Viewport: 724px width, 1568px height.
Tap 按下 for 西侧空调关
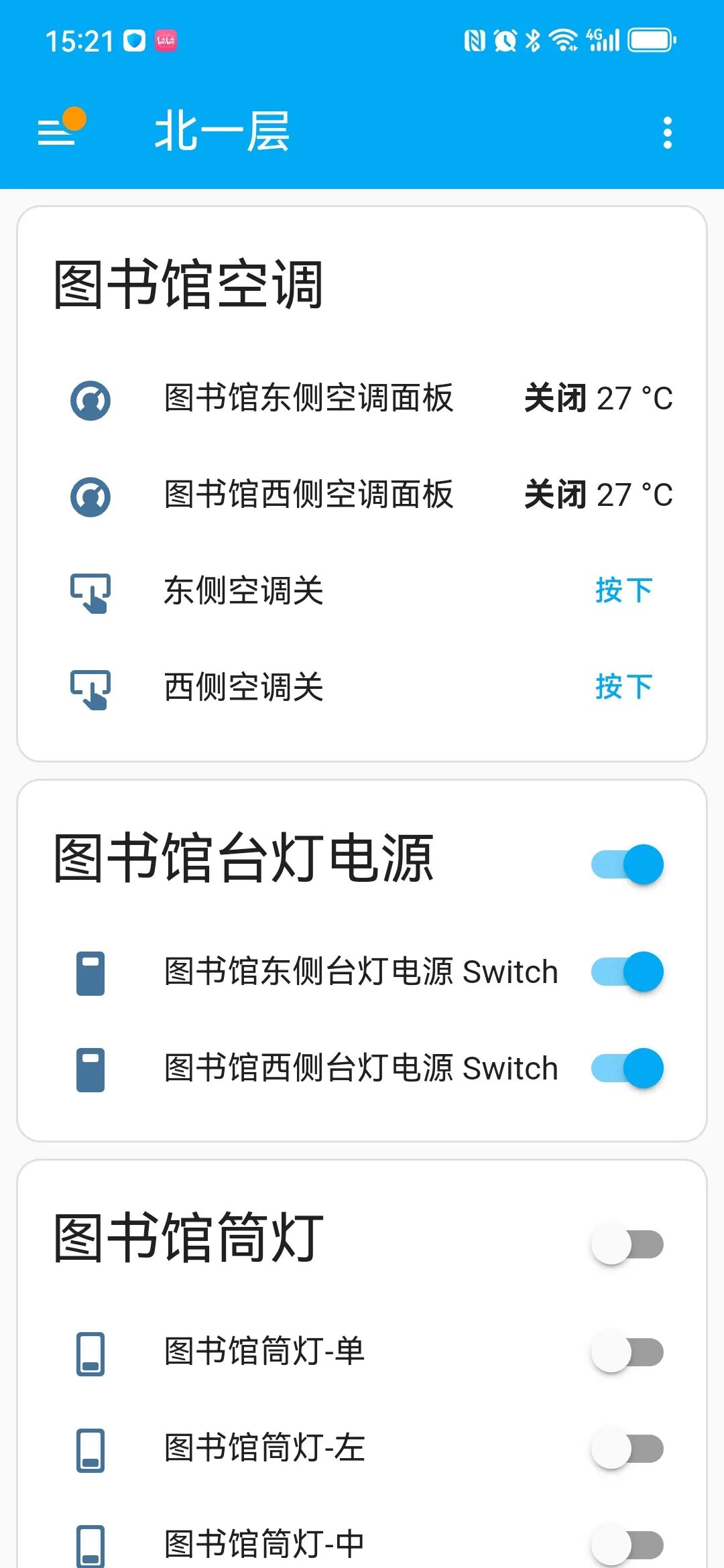623,688
